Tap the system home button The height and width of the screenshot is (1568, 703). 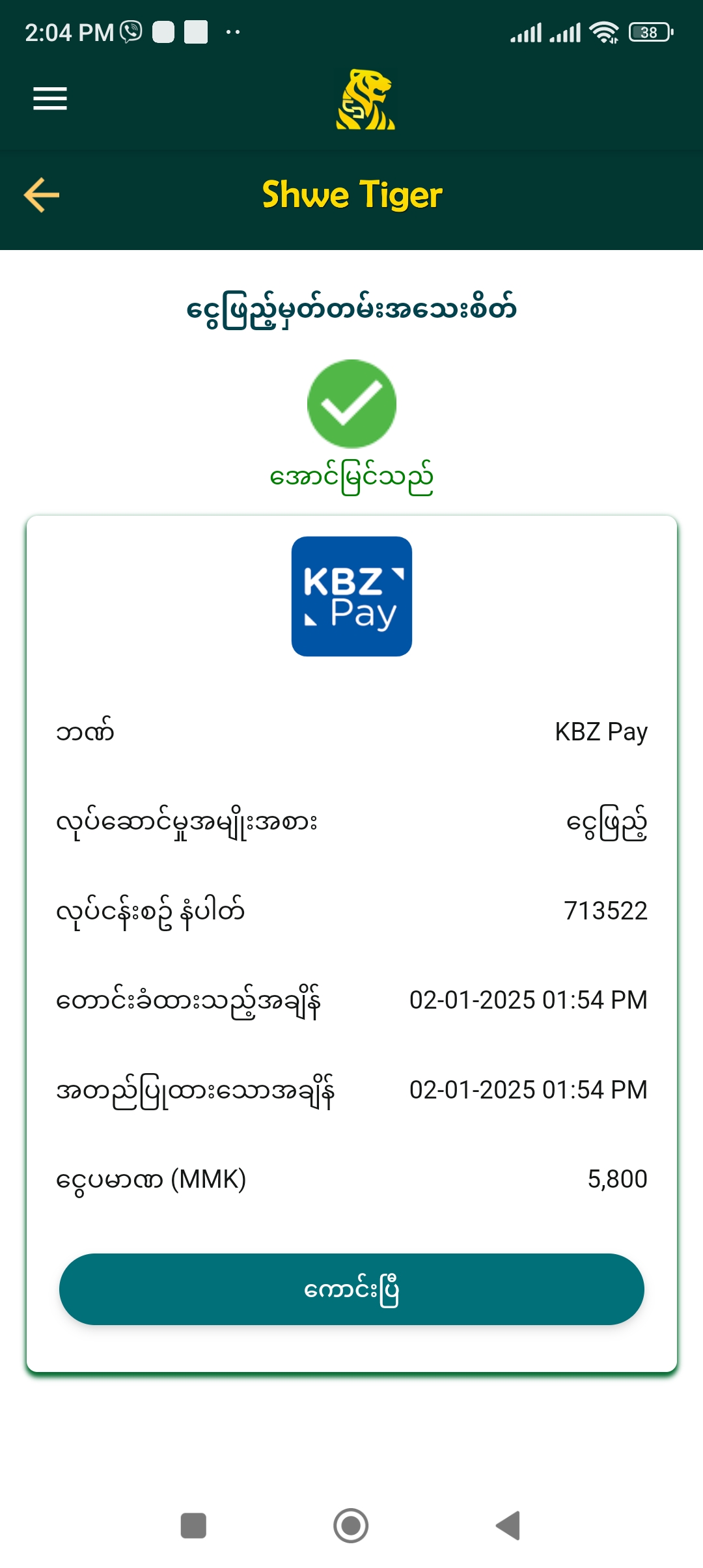351,1525
